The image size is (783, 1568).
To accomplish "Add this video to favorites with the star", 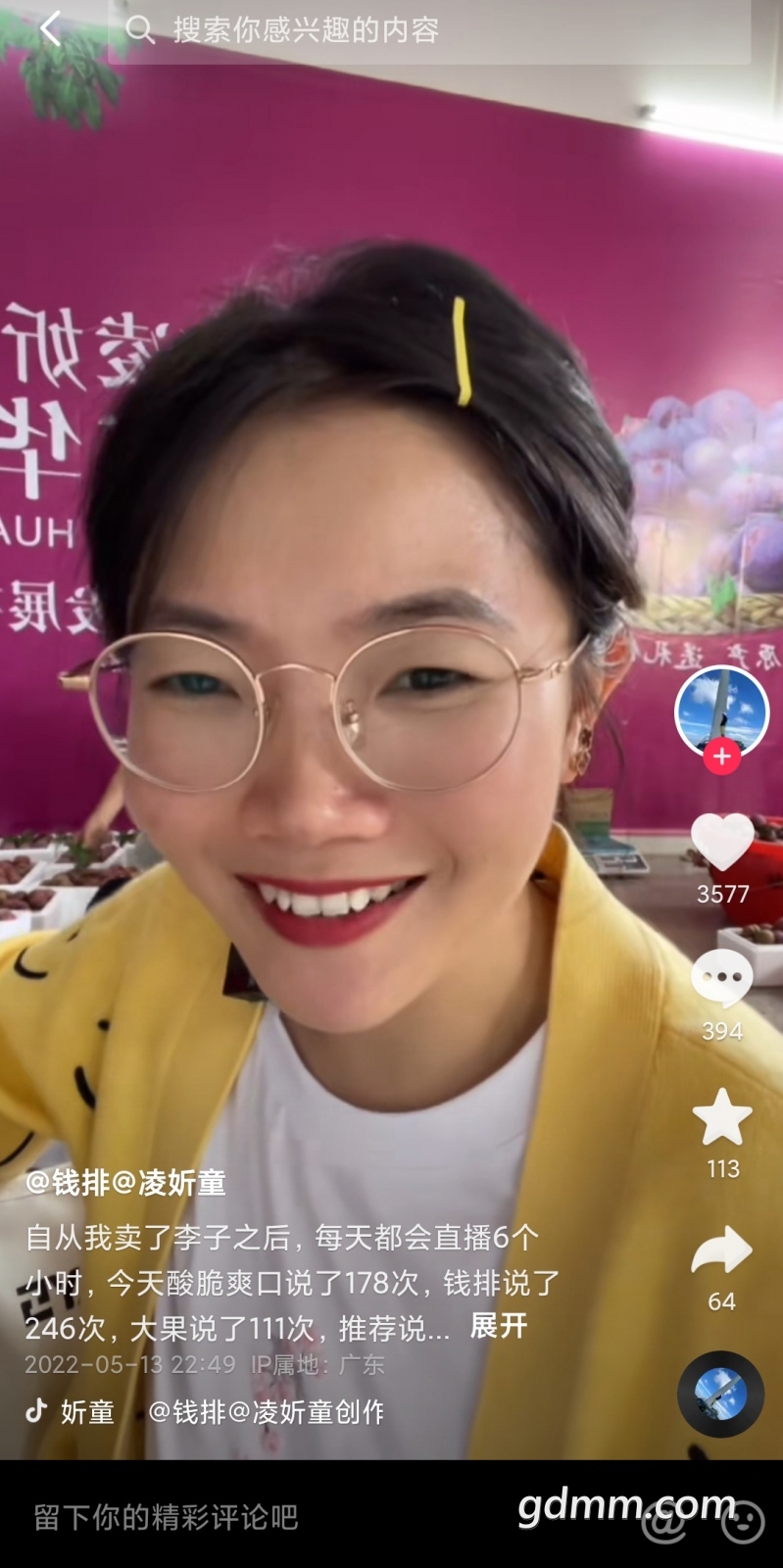I will point(722,1119).
